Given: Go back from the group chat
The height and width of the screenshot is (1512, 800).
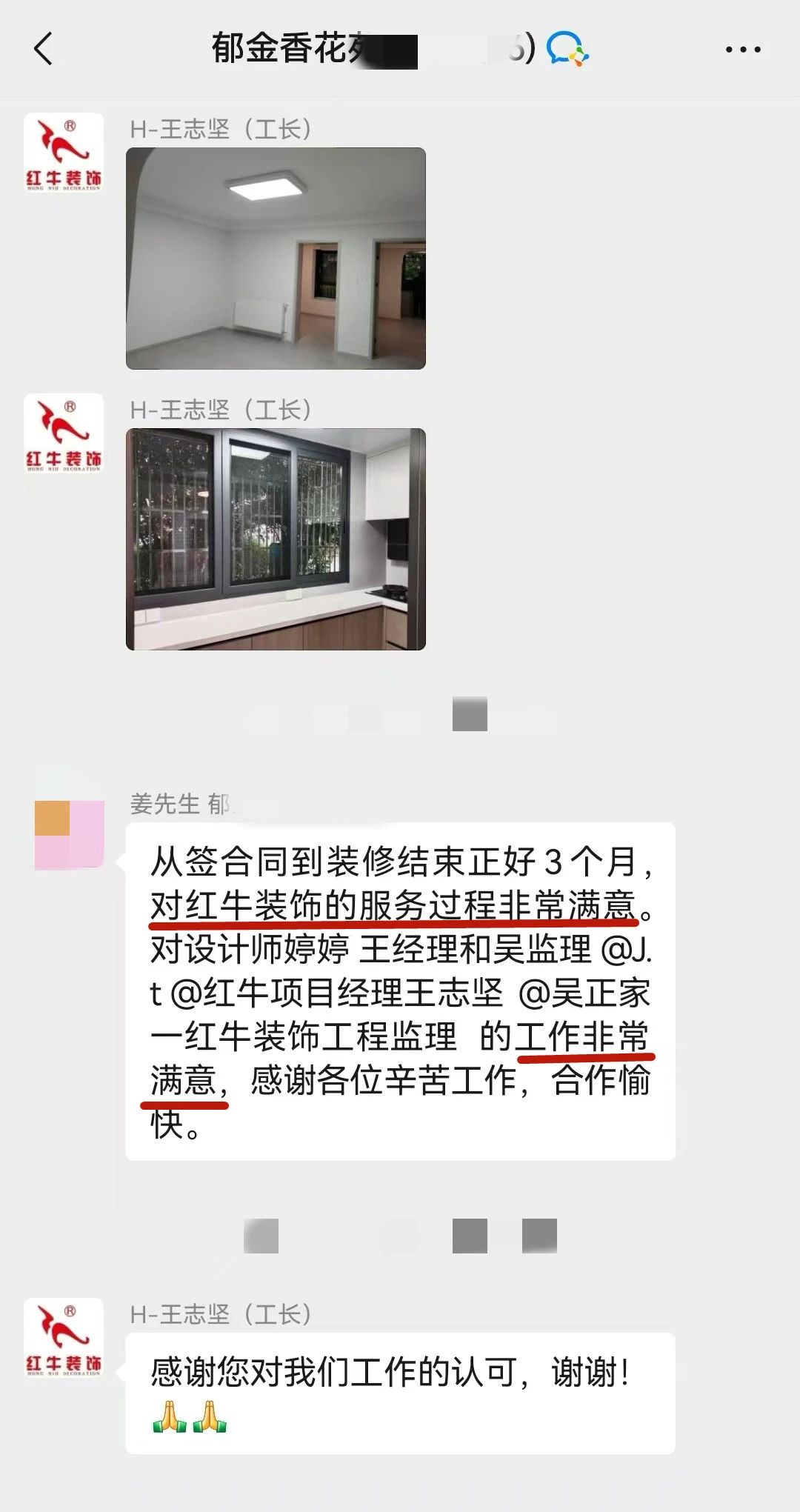Looking at the screenshot, I should (43, 49).
